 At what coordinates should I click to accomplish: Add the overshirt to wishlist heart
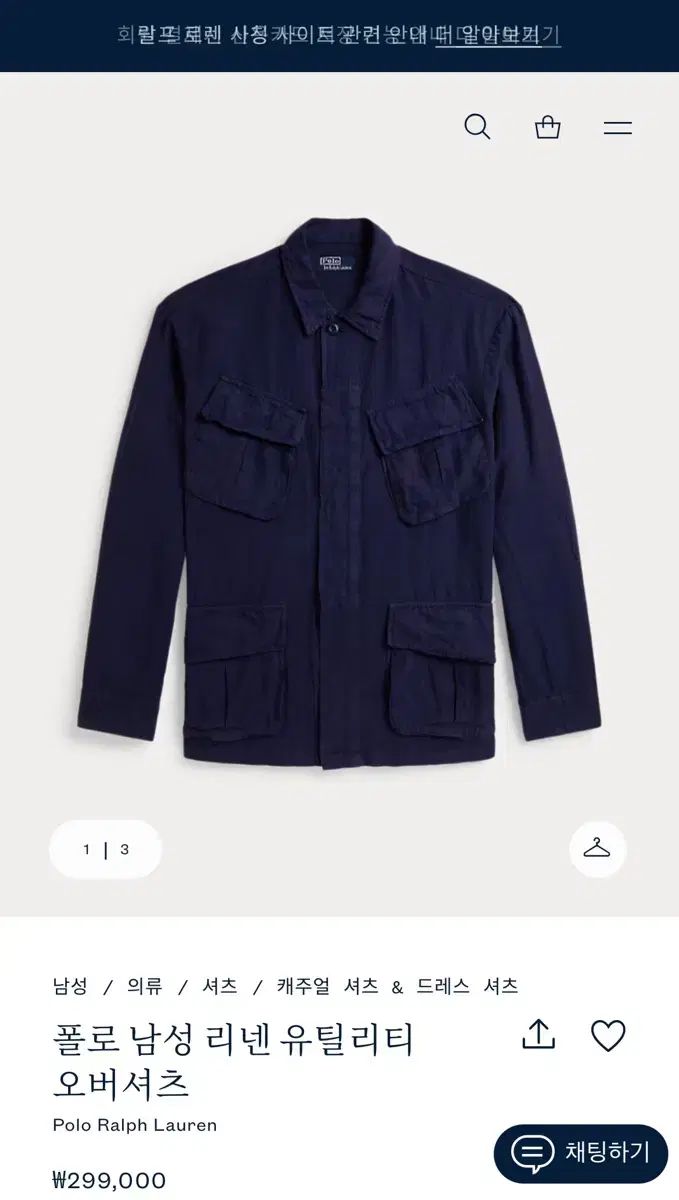click(608, 1036)
